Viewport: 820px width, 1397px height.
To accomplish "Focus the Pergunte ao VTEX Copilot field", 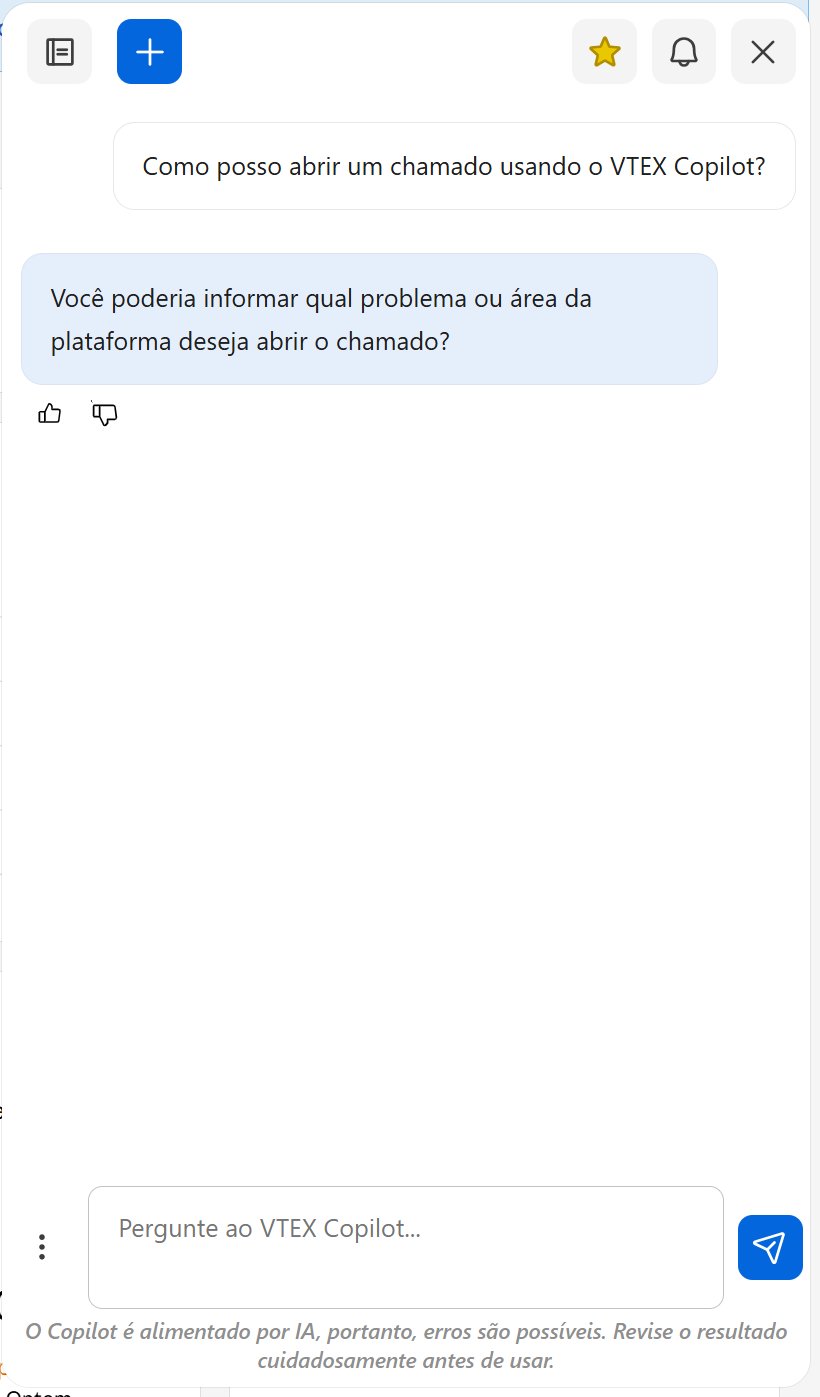I will tap(405, 1247).
